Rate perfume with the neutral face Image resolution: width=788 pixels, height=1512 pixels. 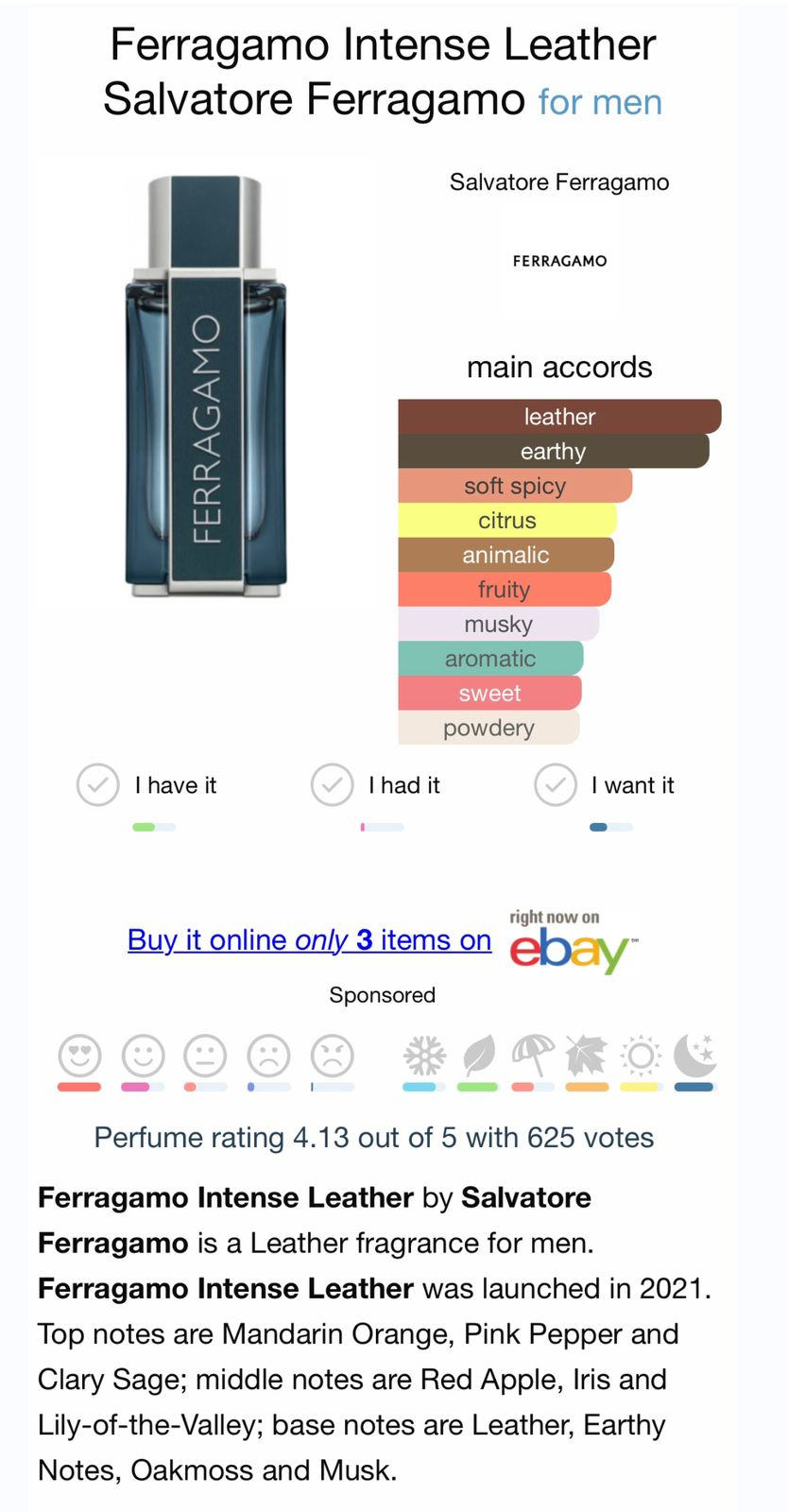point(205,1056)
